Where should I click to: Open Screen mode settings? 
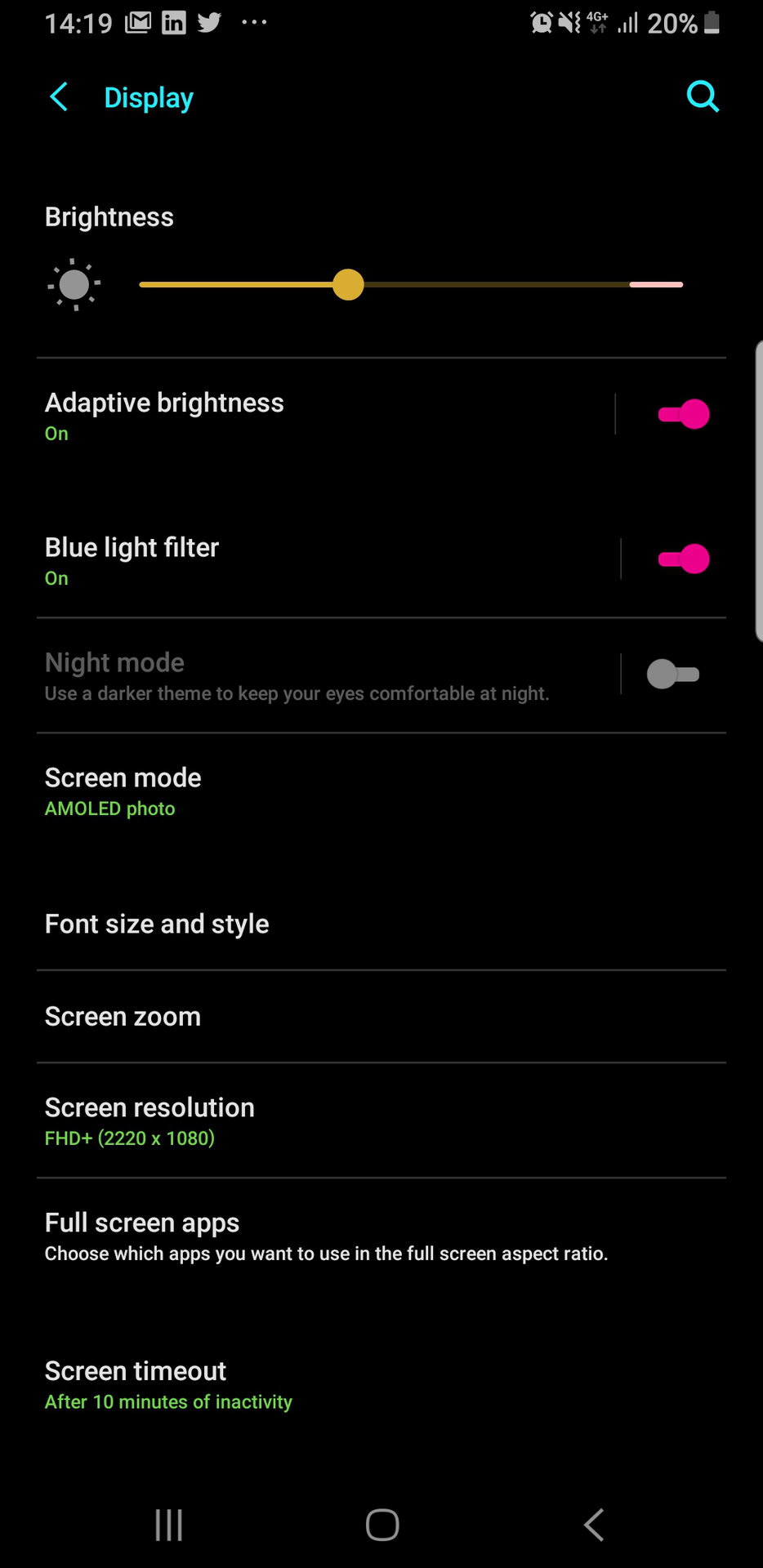coord(381,791)
